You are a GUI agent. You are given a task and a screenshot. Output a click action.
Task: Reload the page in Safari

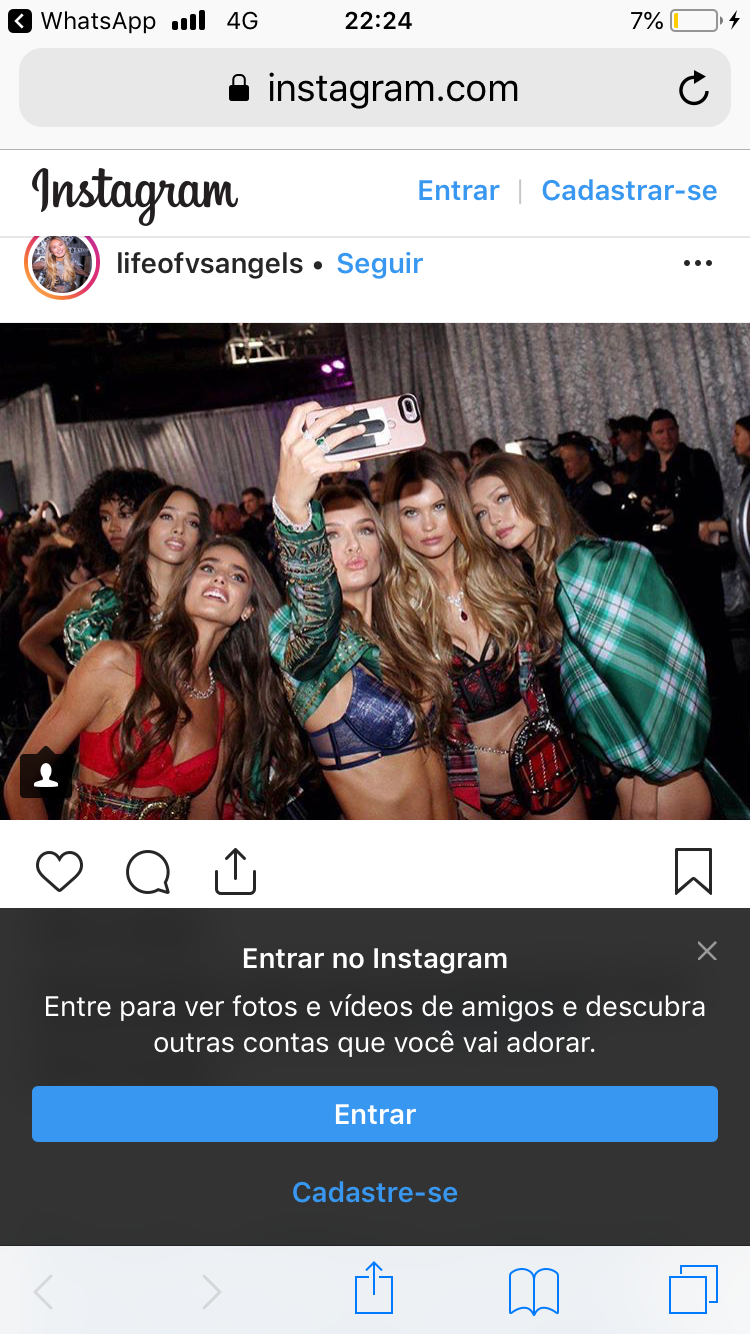tap(694, 89)
